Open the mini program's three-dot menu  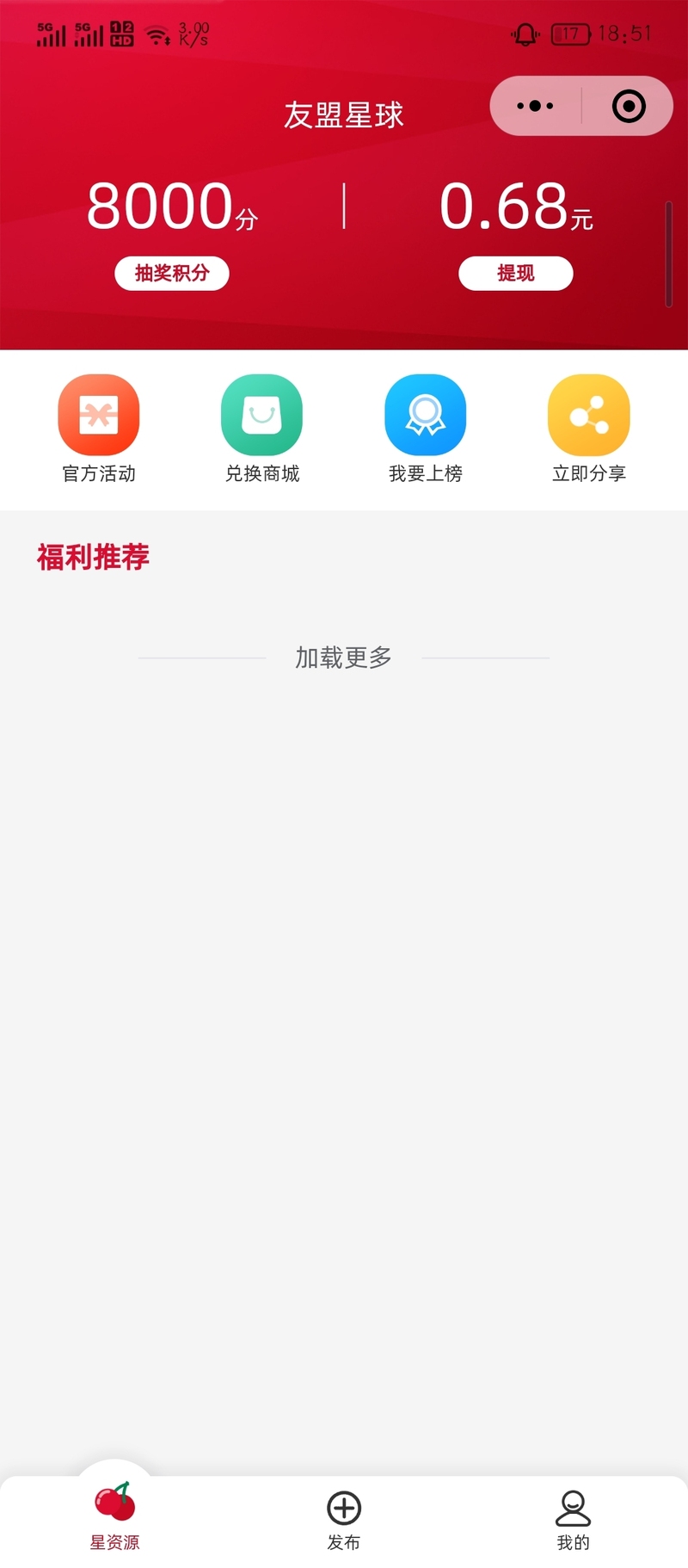point(535,106)
